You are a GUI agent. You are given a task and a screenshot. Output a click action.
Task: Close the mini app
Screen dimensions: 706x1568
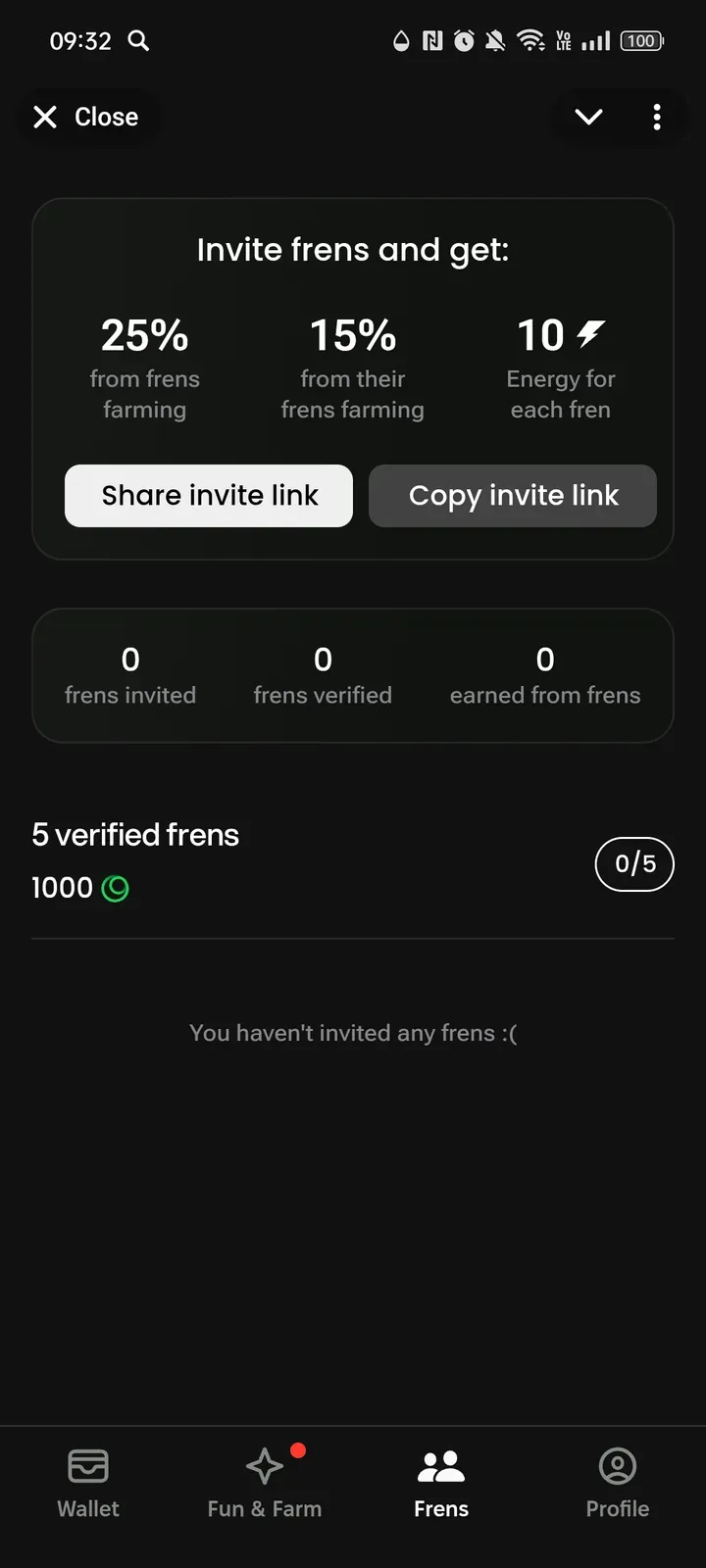tap(86, 118)
